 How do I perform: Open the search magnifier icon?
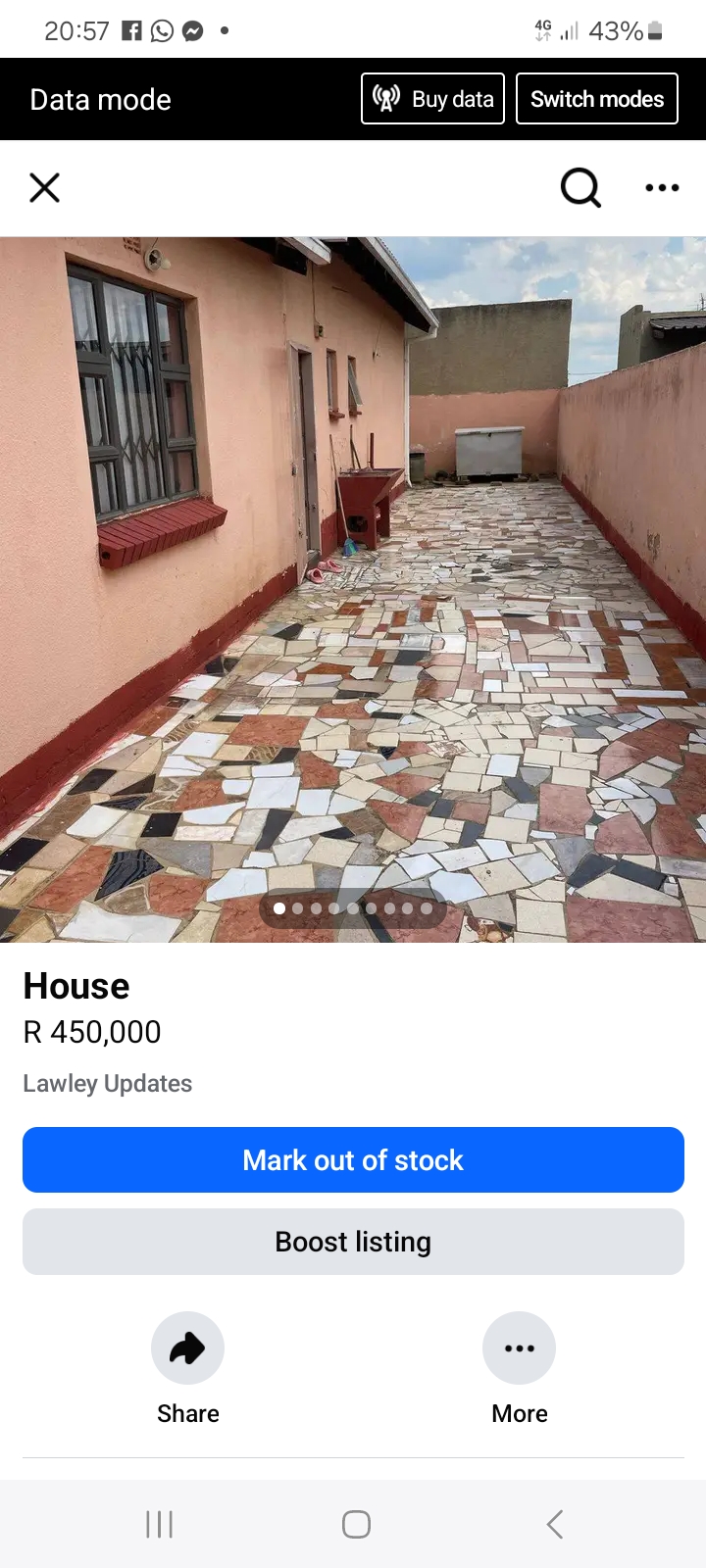(580, 187)
